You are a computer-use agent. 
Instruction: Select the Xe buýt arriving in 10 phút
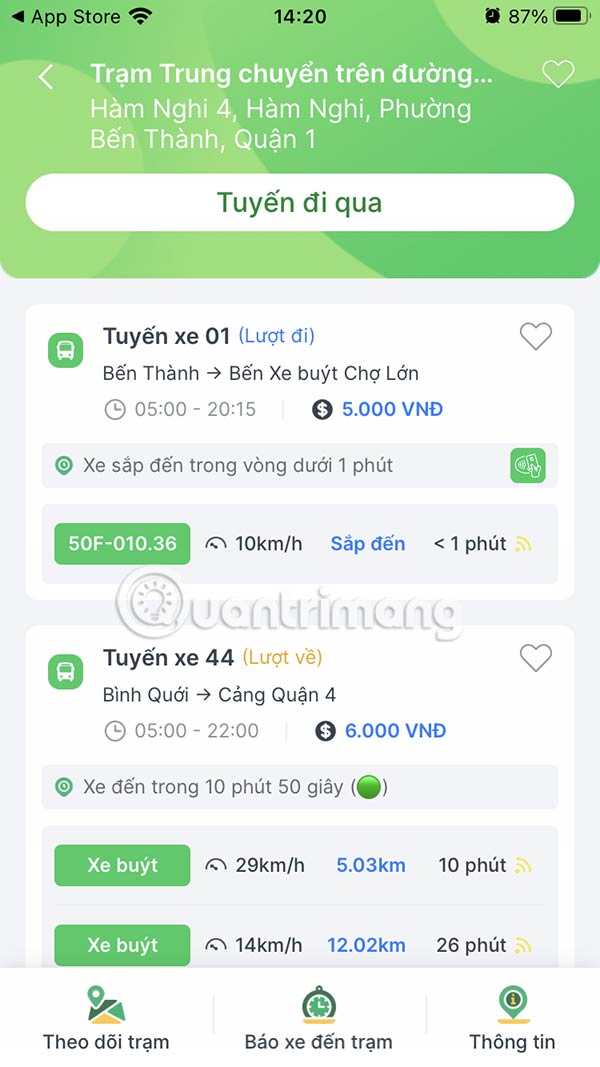pyautogui.click(x=122, y=865)
